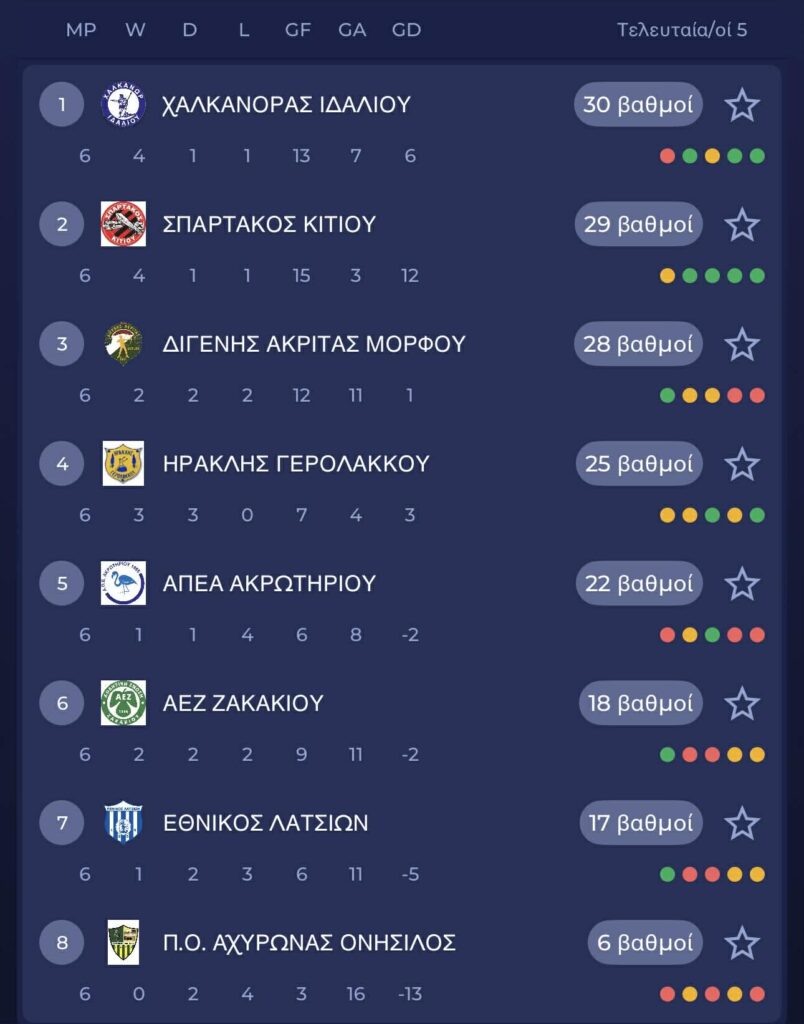Screen dimensions: 804x1024
Task: View ΕΘΝΙΚΟΣ ΛΑΤΣΙΩΝ team details
Action: click(265, 823)
